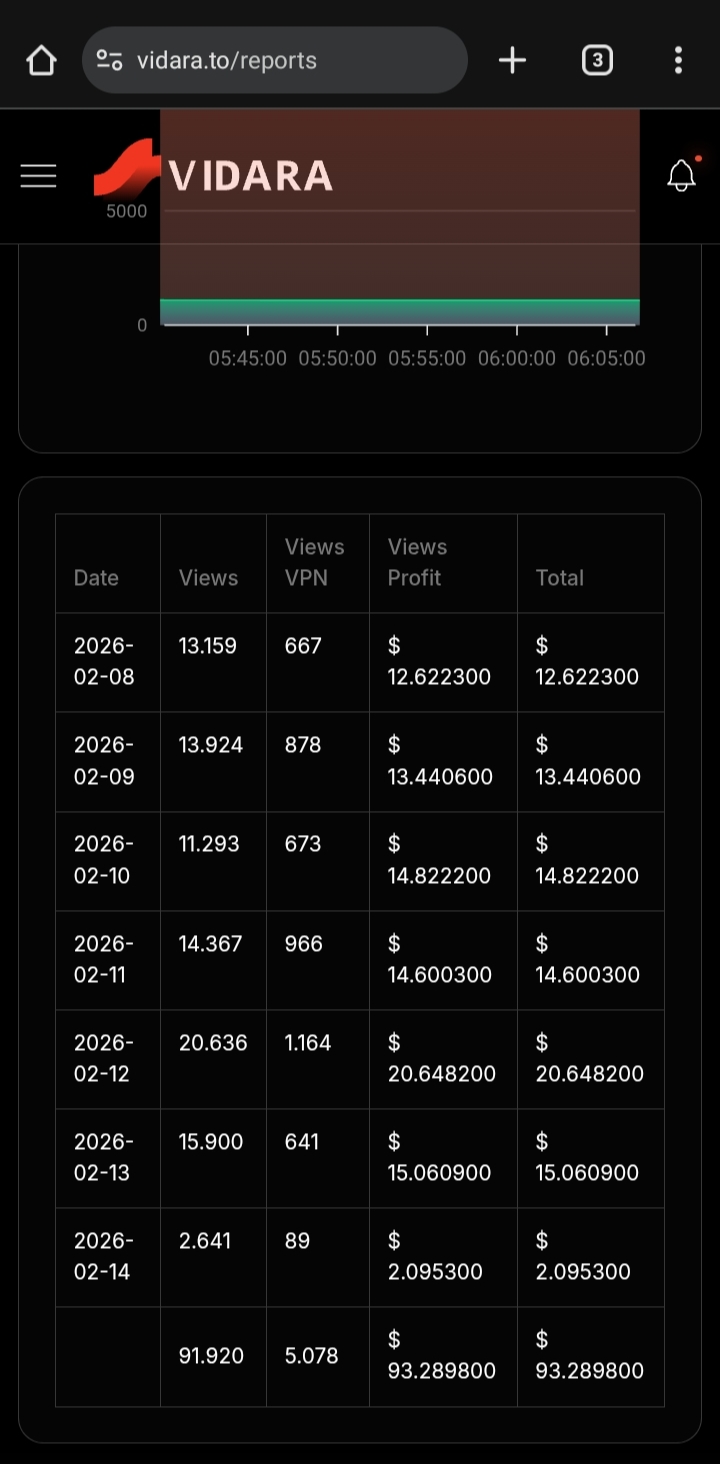Show the open tabs switcher
Viewport: 720px width, 1464px height.
pos(597,61)
